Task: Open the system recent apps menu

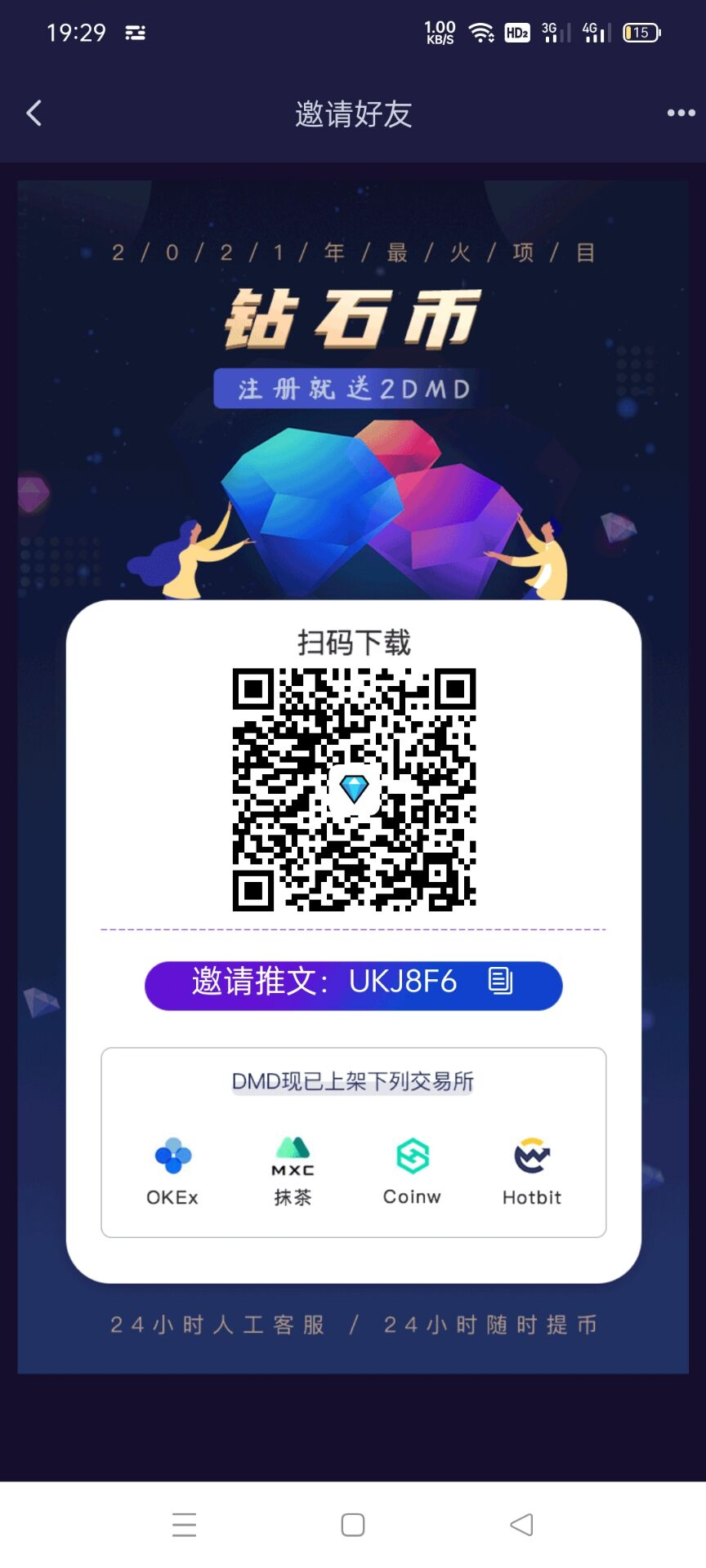Action: point(185,1525)
